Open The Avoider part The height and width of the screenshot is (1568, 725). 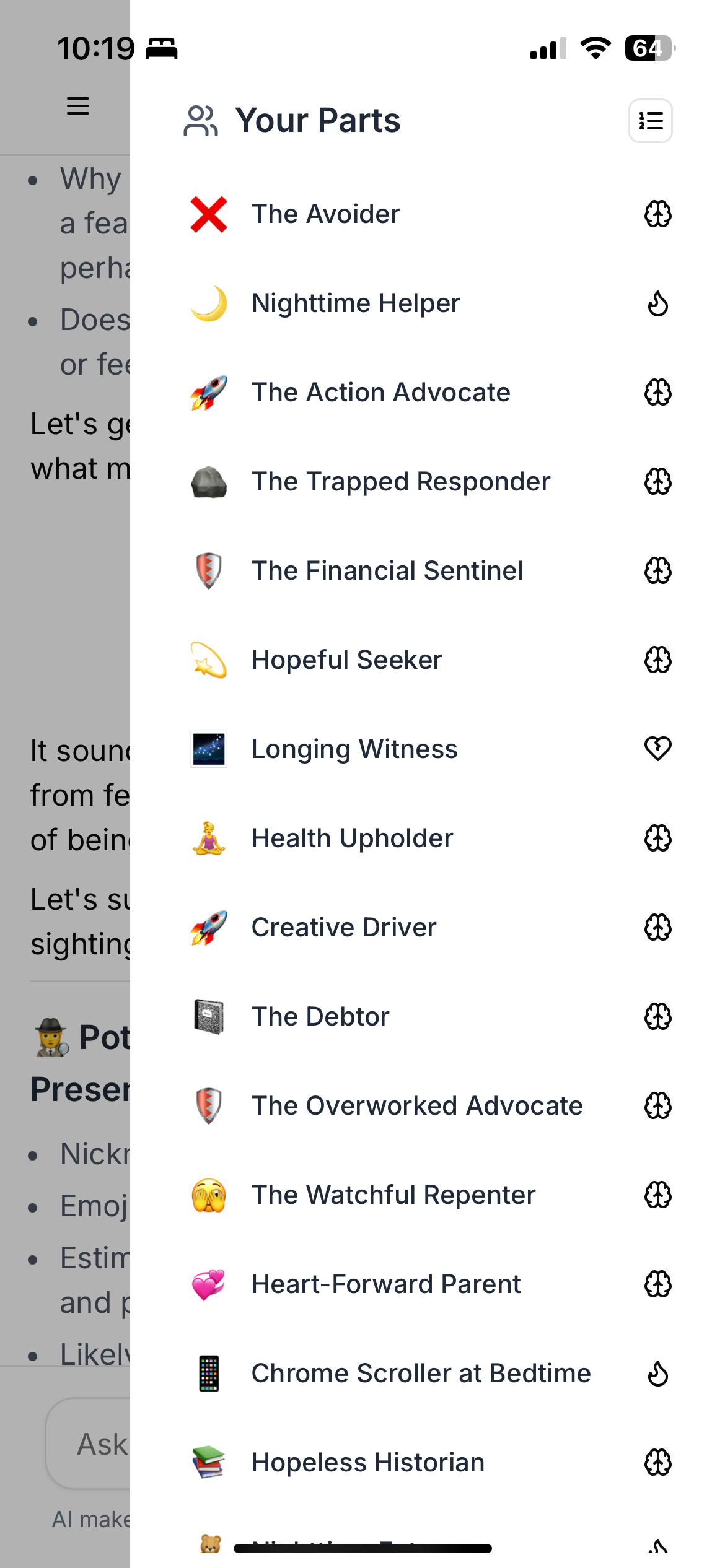[x=431, y=214]
